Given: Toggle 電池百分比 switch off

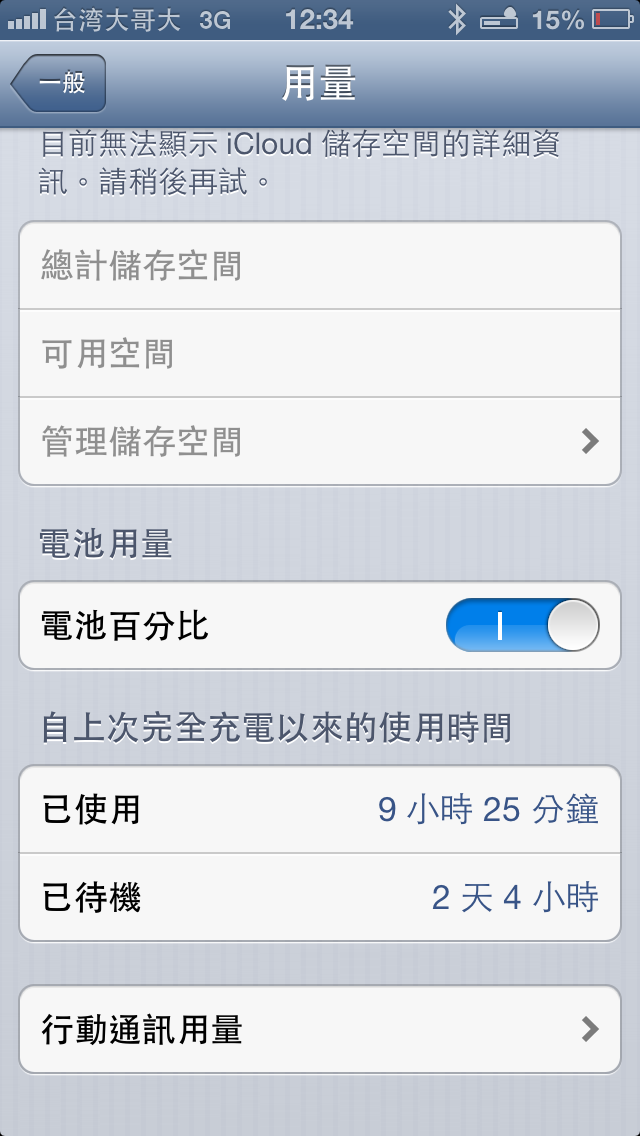Looking at the screenshot, I should tap(523, 627).
